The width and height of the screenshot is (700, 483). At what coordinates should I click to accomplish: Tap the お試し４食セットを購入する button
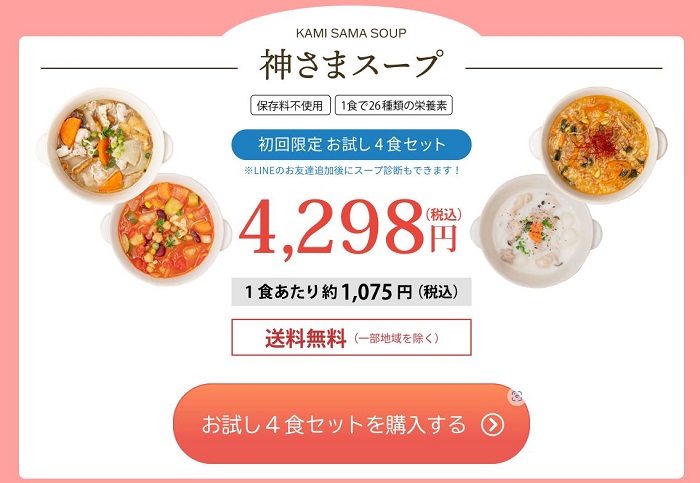(351, 424)
